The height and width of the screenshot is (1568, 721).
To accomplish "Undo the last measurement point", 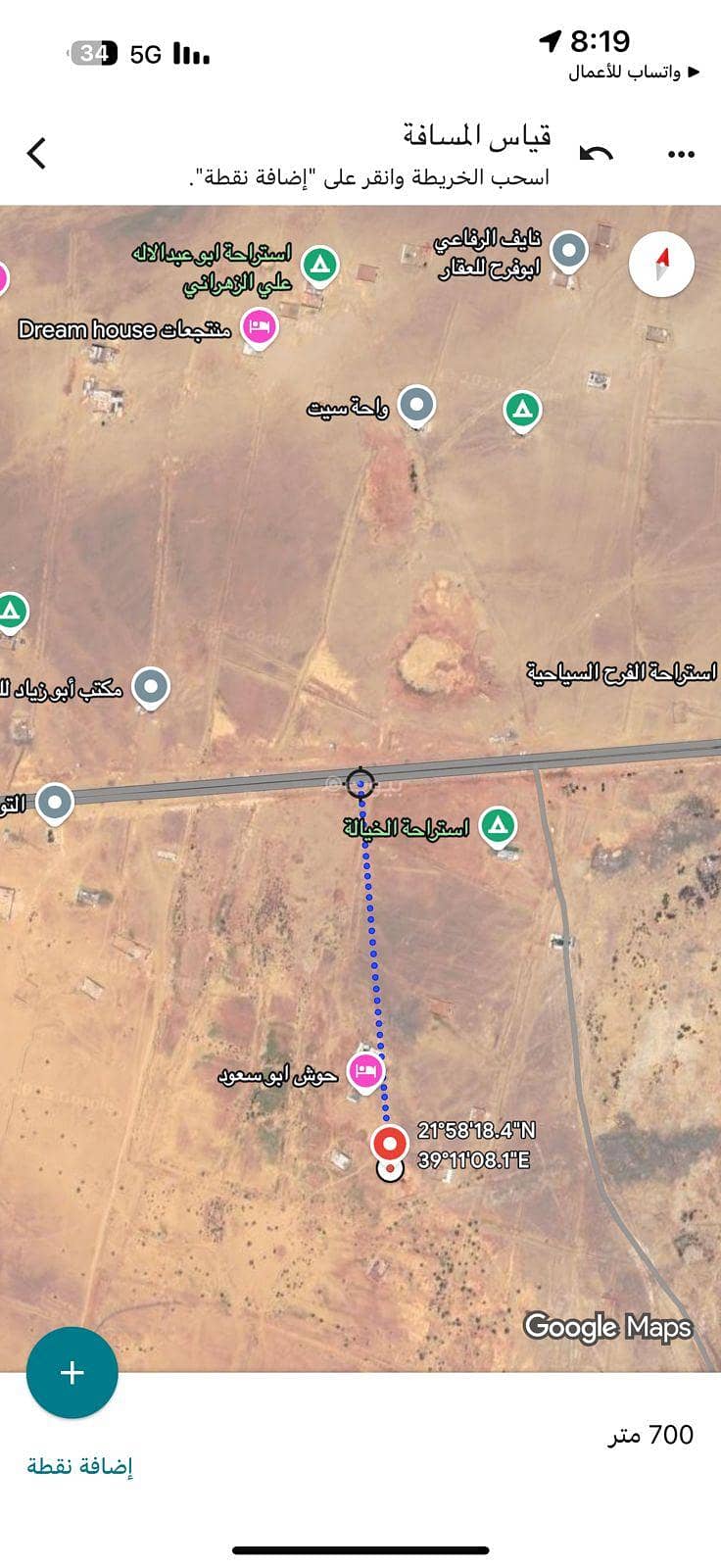I will pos(597,154).
